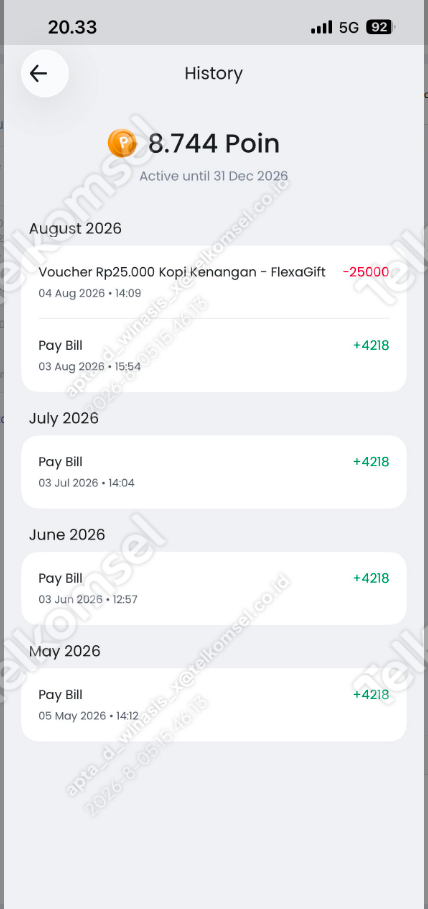
Task: Open the Pay Bill entry from 05 May 2026
Action: click(x=214, y=705)
